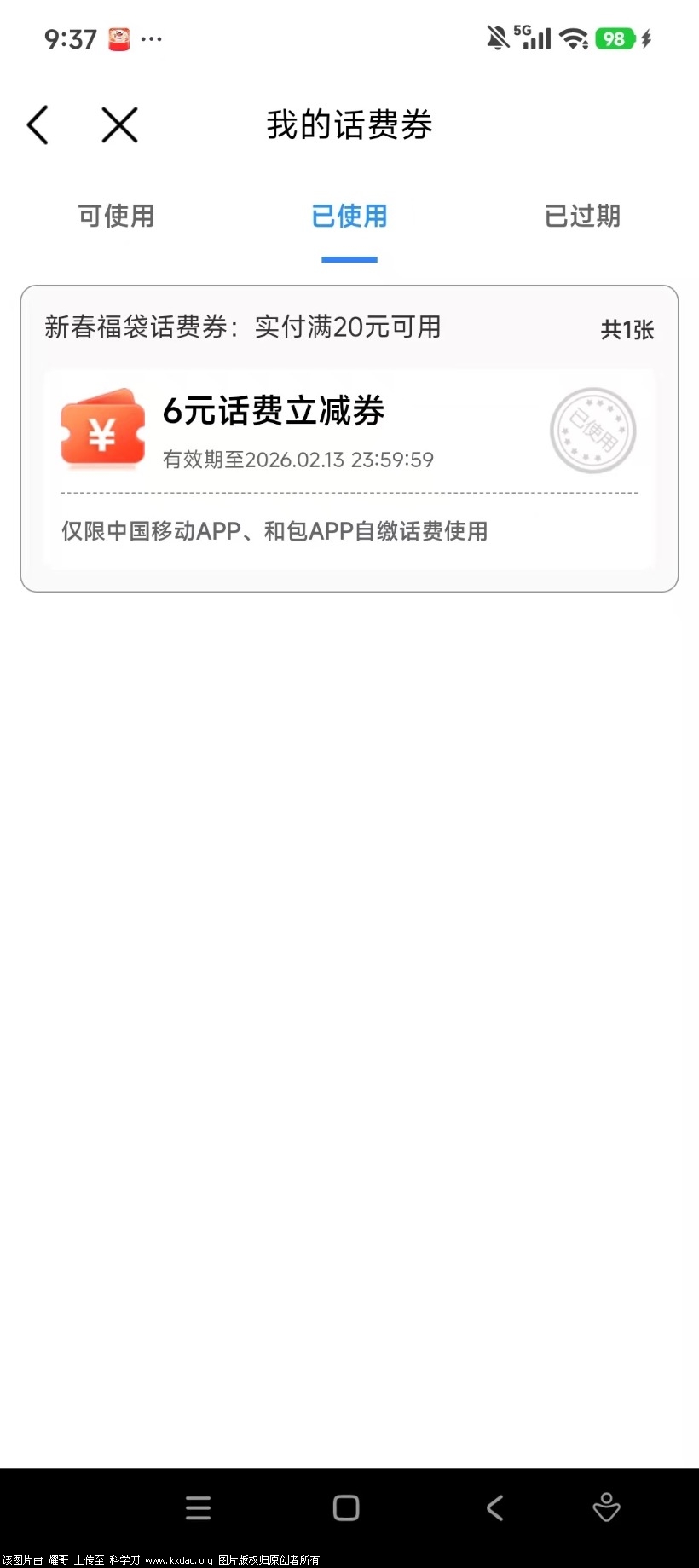Close the page with the X icon

point(119,125)
